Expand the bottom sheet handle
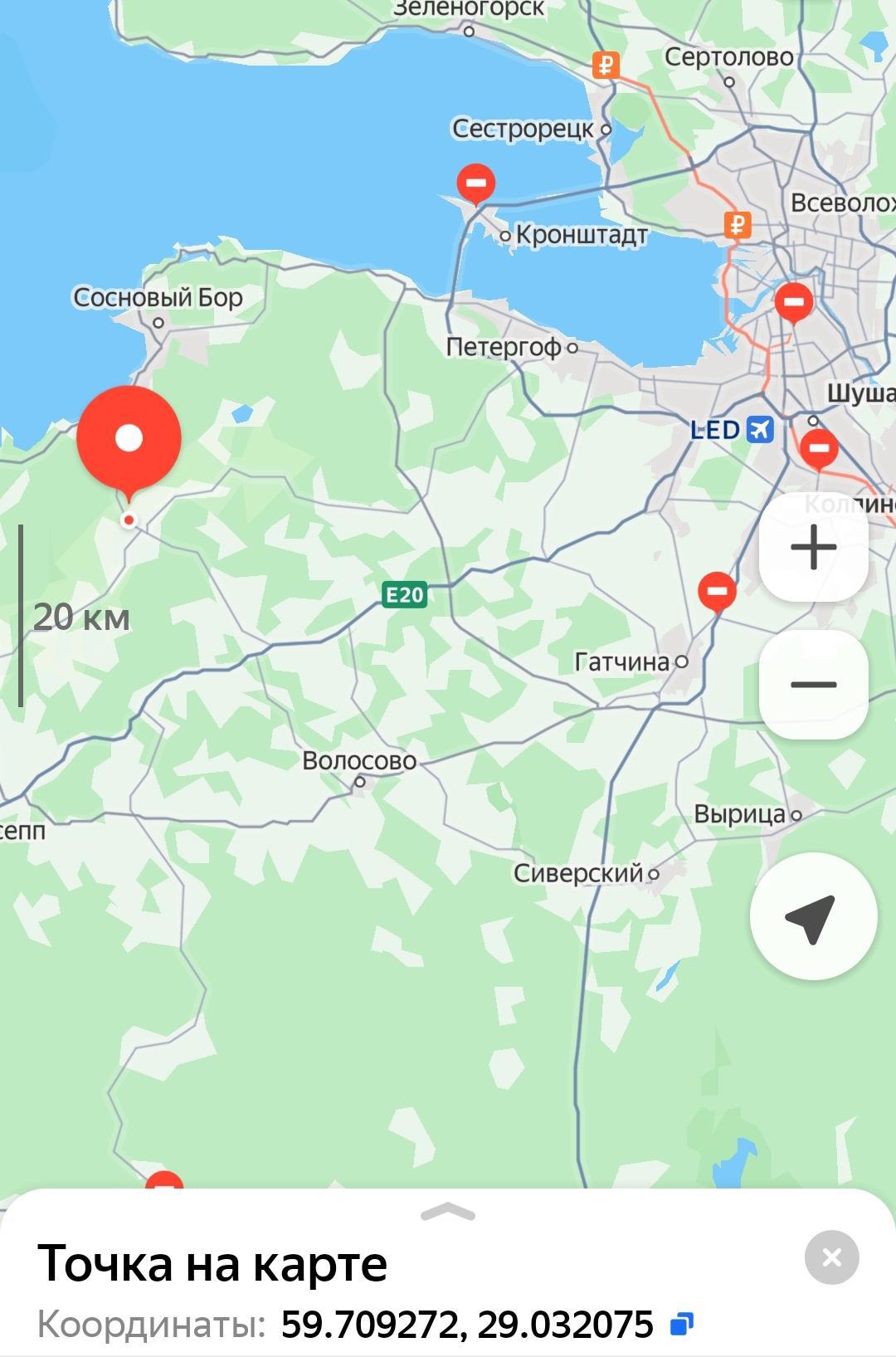This screenshot has height=1357, width=896. click(x=448, y=1212)
